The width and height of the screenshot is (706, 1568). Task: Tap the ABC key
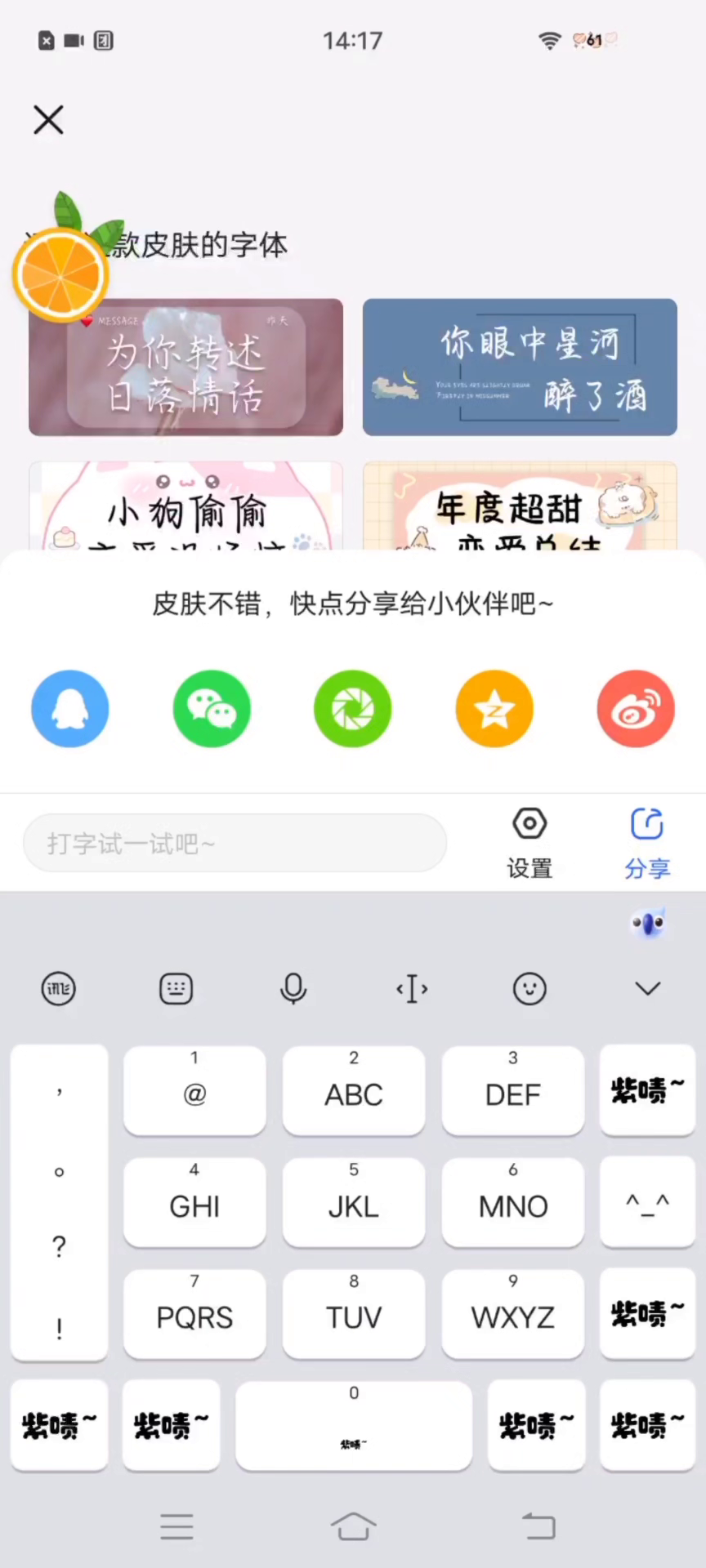pyautogui.click(x=354, y=1090)
